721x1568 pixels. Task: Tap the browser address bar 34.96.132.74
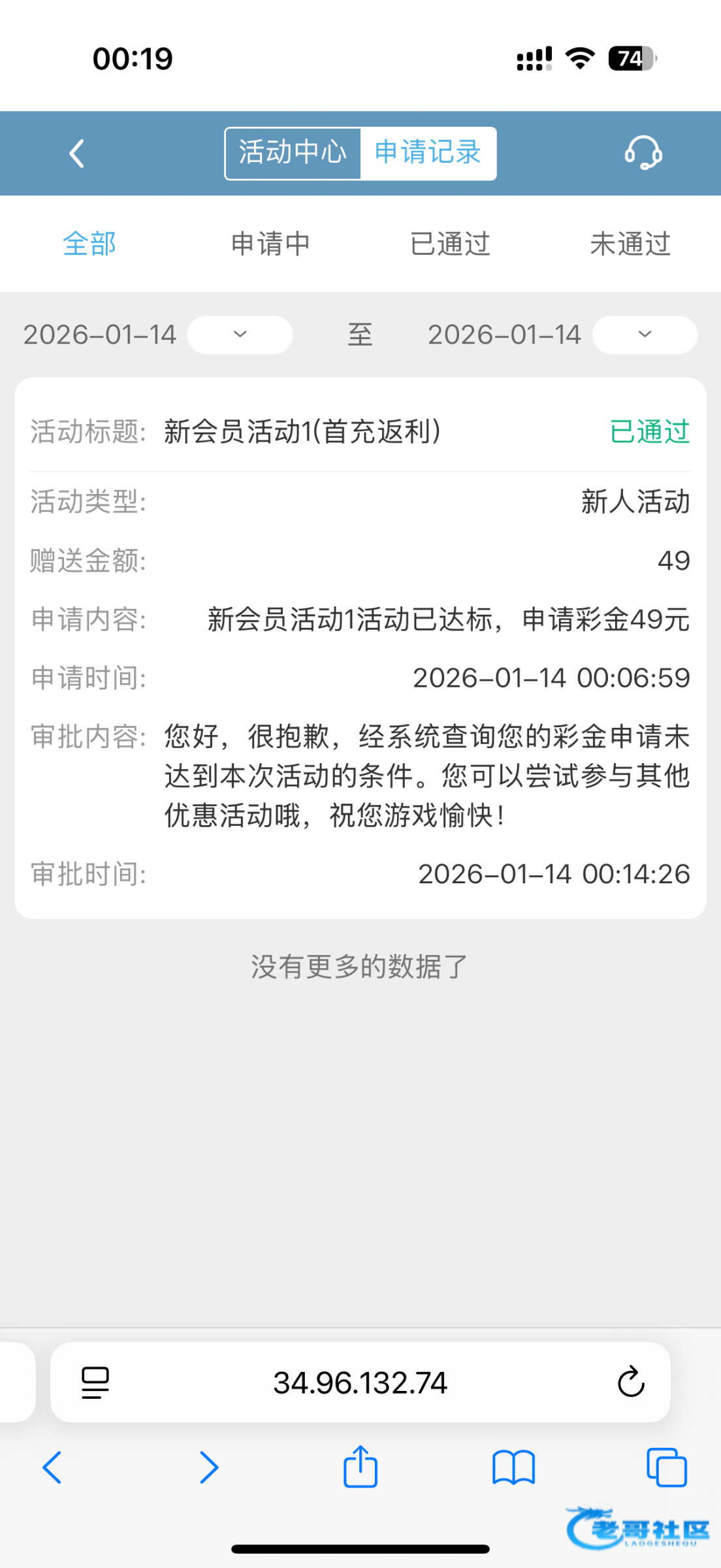[x=360, y=1382]
